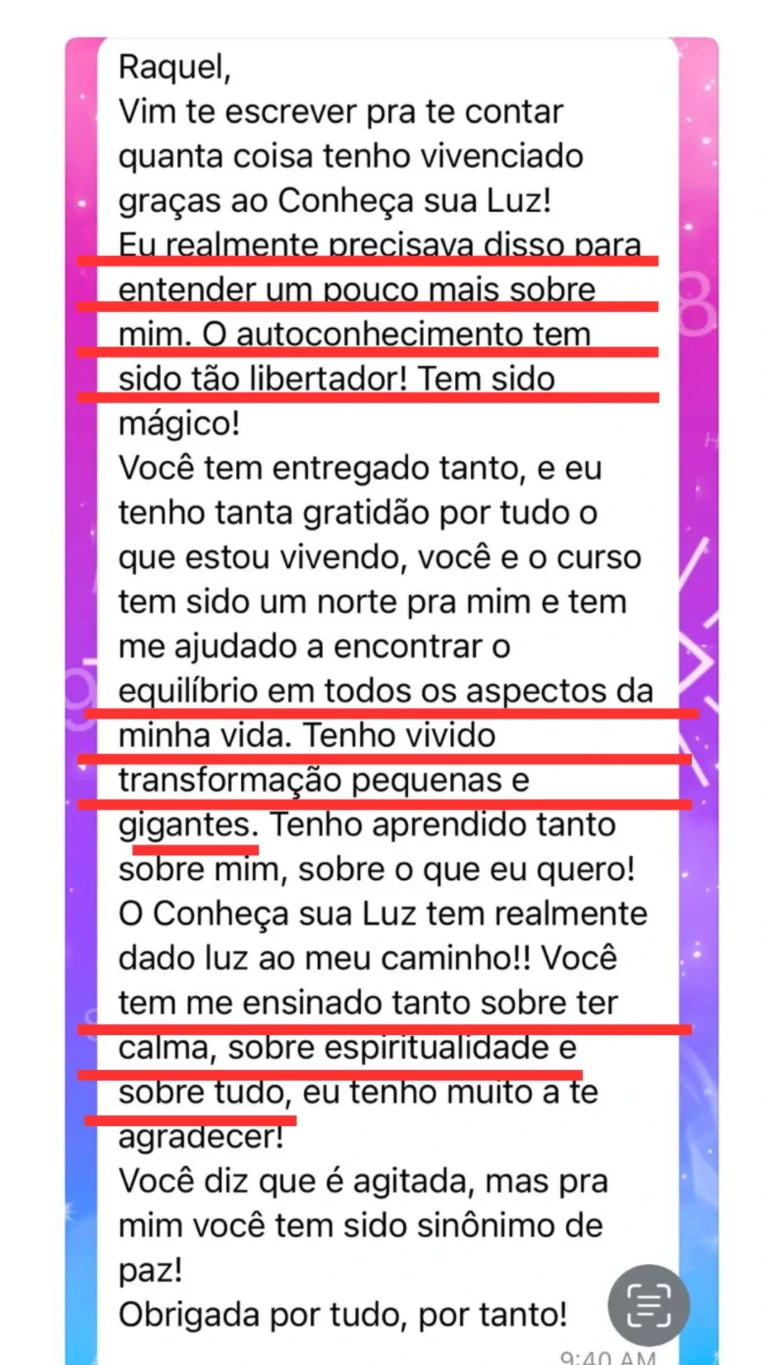Tap the Live Text scan icon
This screenshot has height=1365, width=768.
click(x=649, y=1305)
